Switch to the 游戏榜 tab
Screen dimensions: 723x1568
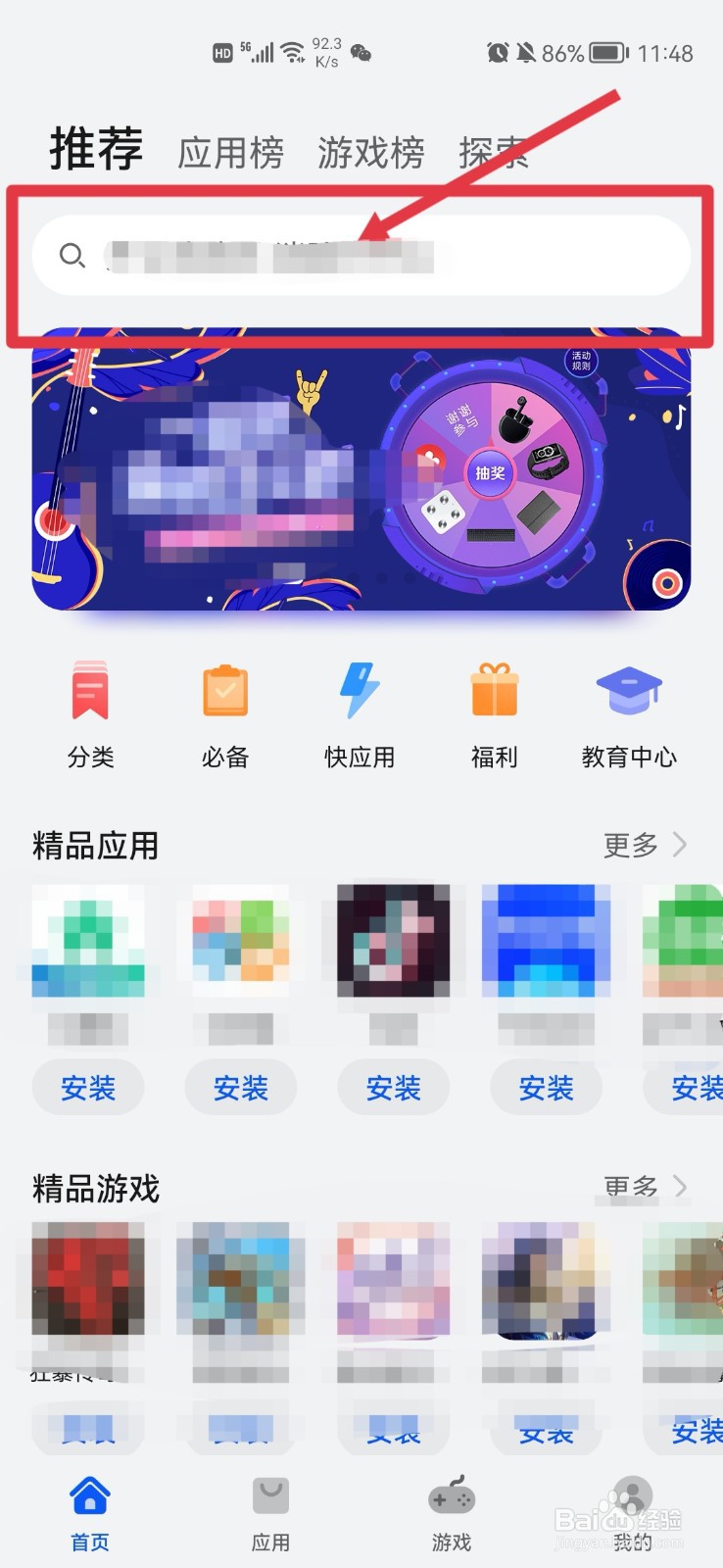point(370,152)
